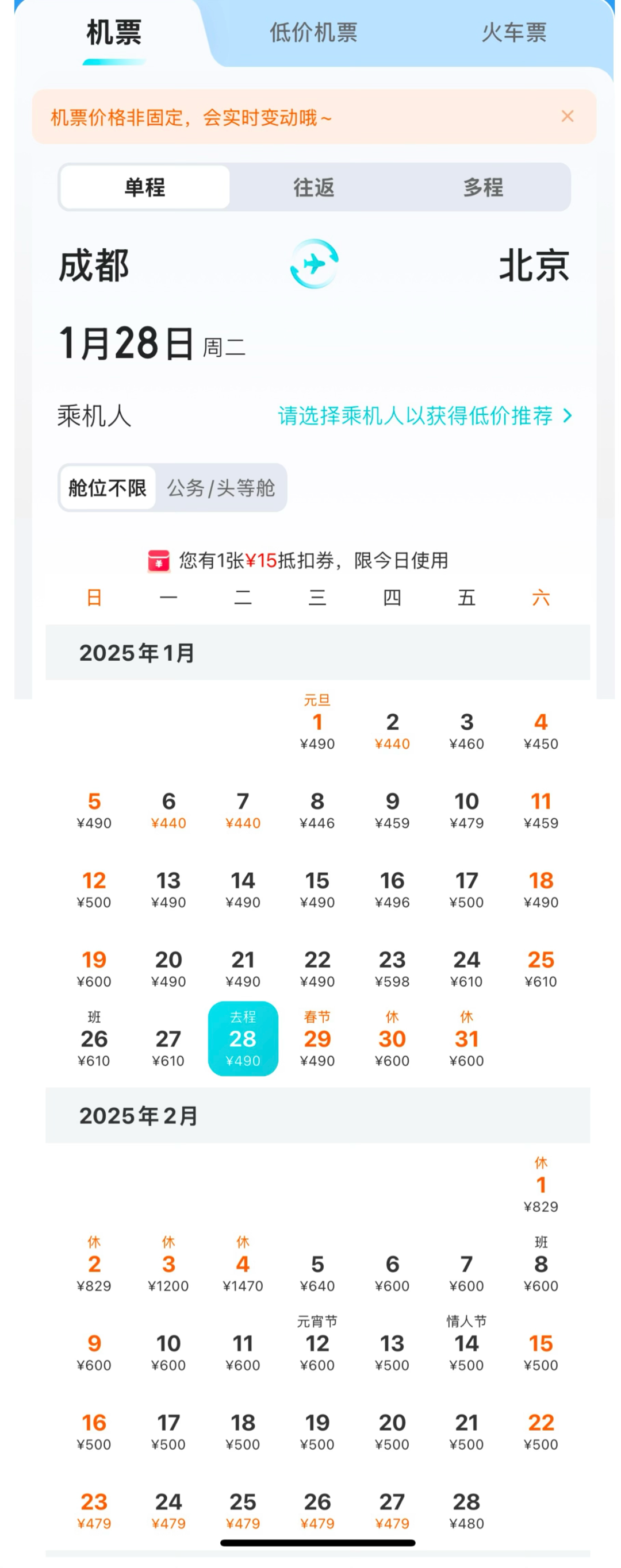Change departure city 成都
Screen dimensions: 621x1568
[x=94, y=266]
